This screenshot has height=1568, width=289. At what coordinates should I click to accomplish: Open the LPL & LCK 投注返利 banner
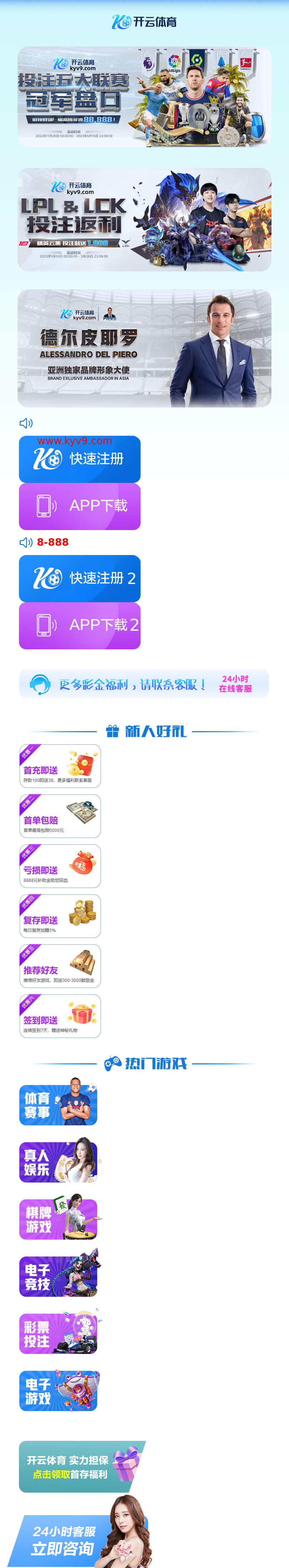pos(144,219)
